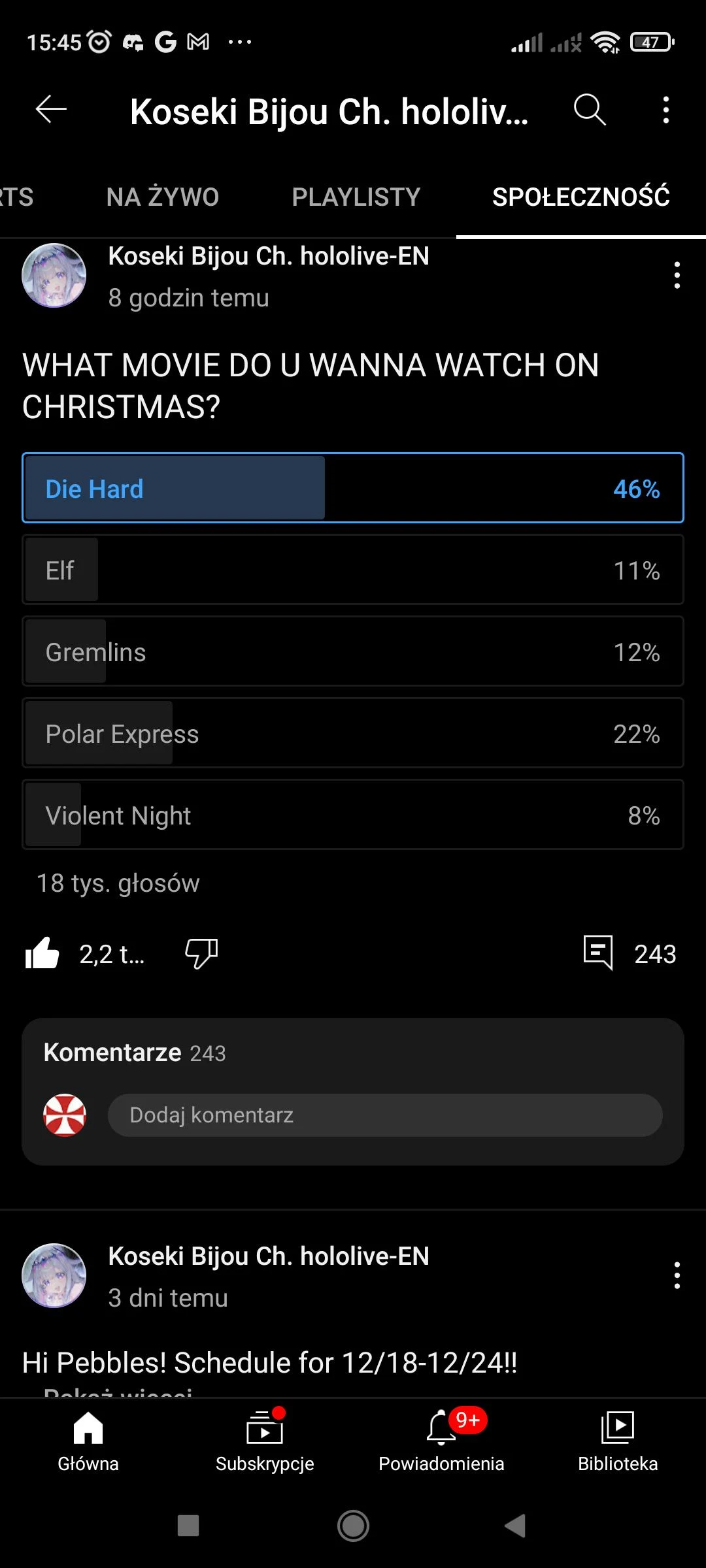Image resolution: width=706 pixels, height=1568 pixels.
Task: Open options menu for the Schedule post
Action: 677,1275
